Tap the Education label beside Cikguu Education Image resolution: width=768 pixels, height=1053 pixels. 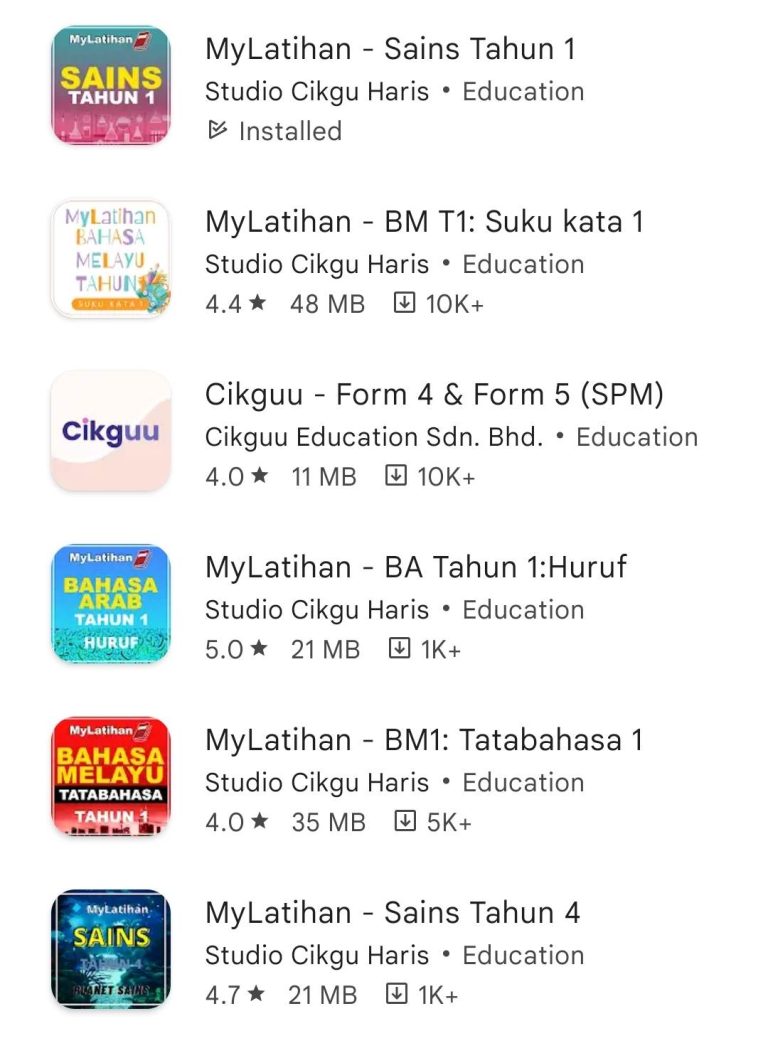pyautogui.click(x=638, y=437)
